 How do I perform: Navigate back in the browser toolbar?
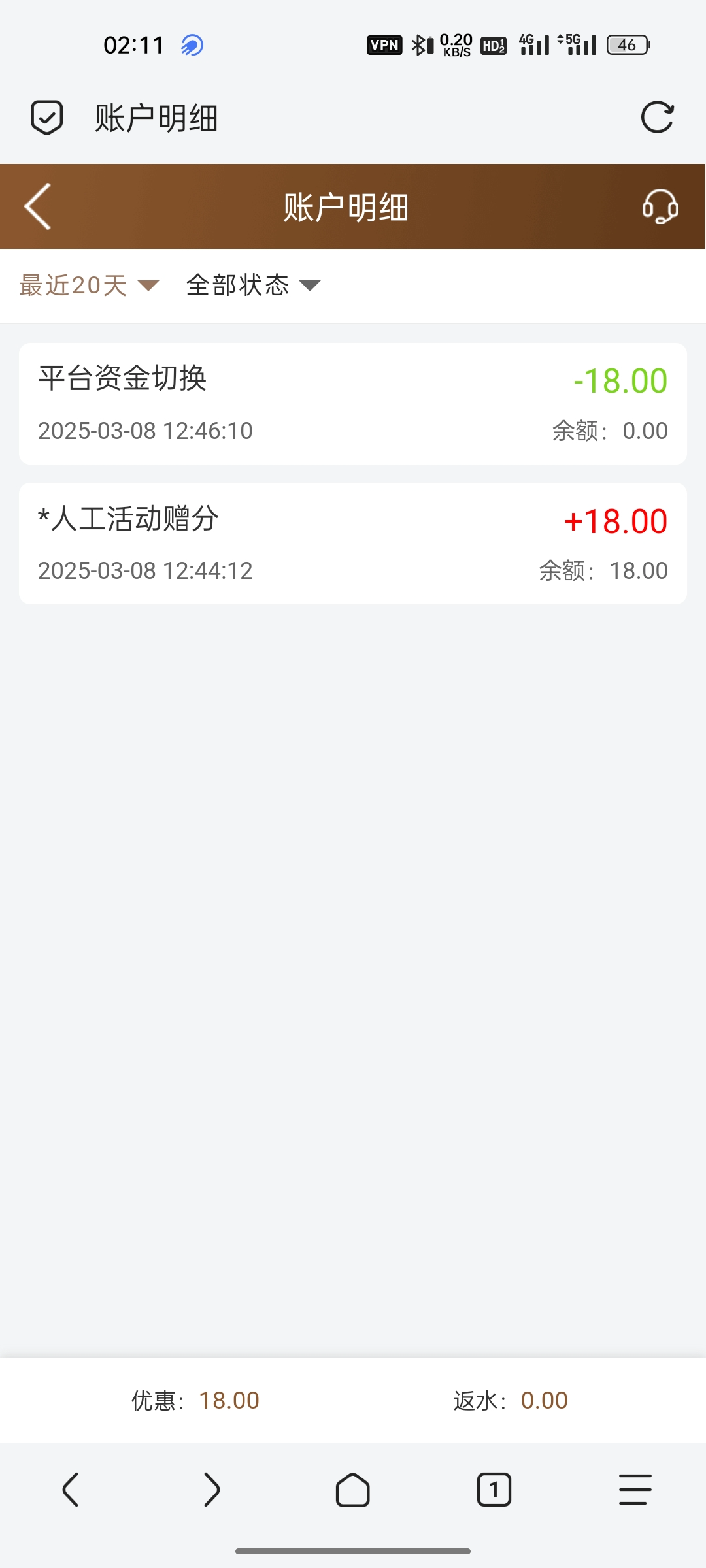[71, 1490]
